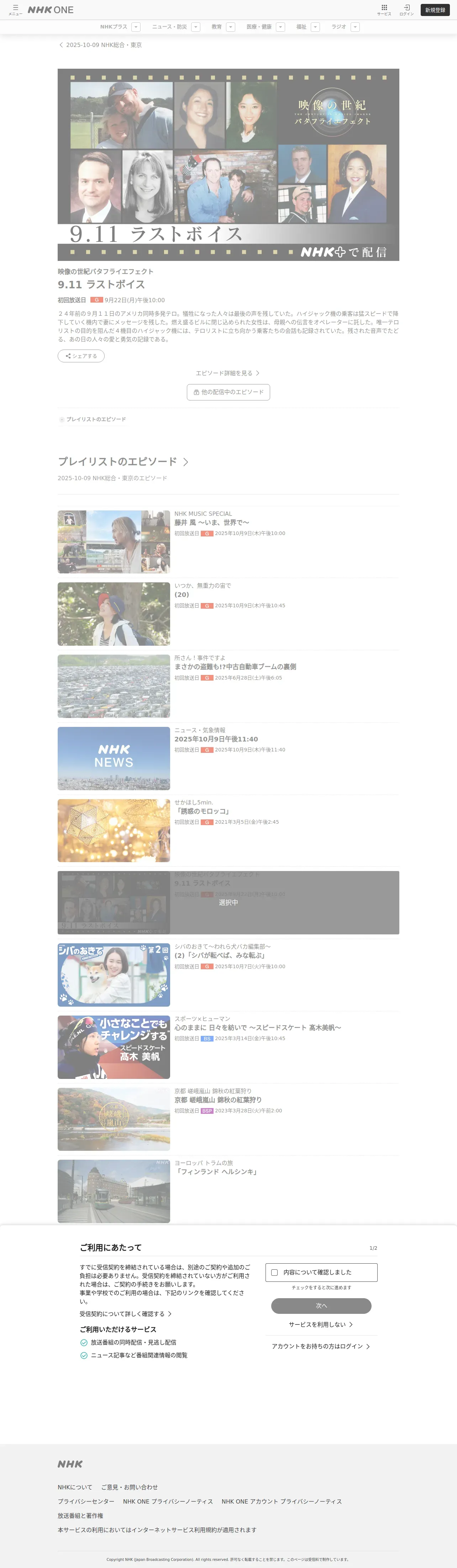Open the サービス grid icon
Image resolution: width=457 pixels, height=1568 pixels.
[384, 10]
